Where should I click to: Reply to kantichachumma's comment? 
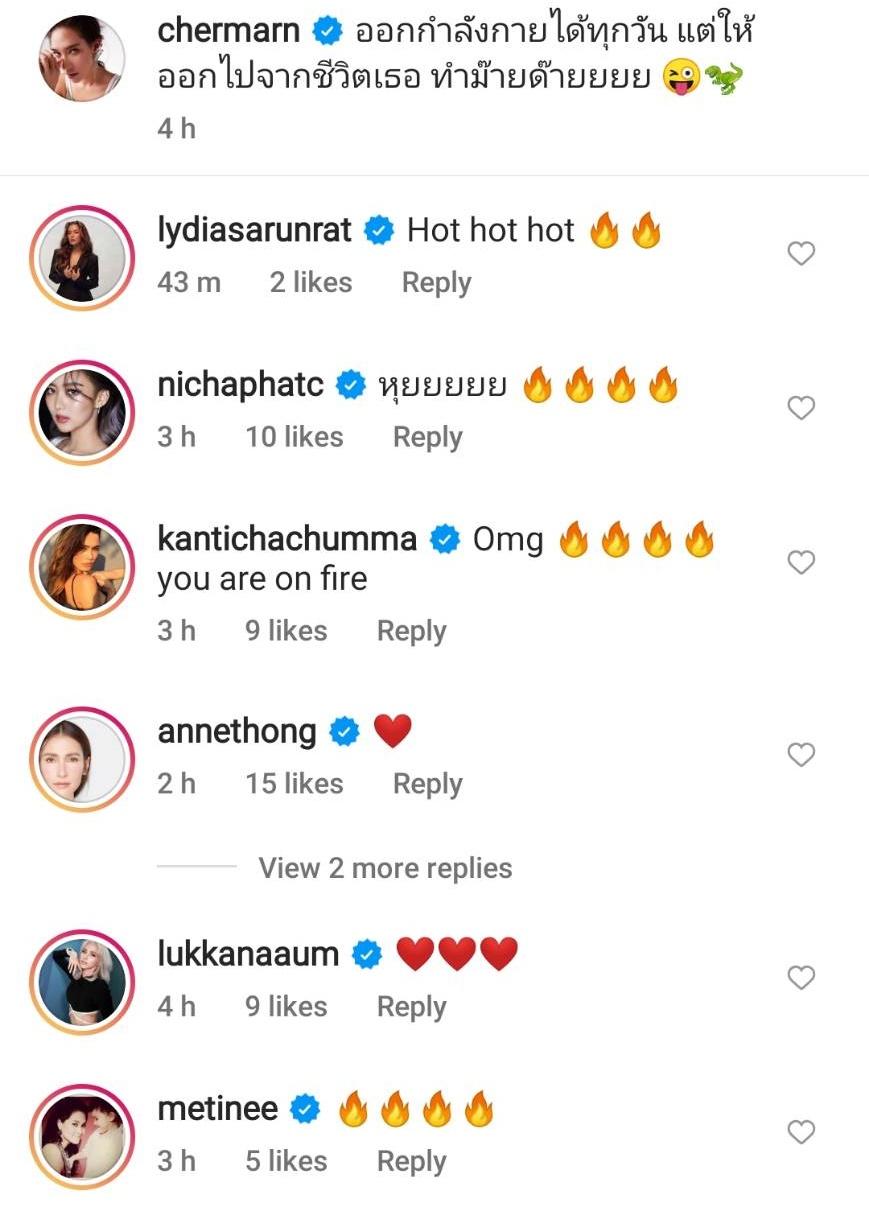tap(411, 631)
